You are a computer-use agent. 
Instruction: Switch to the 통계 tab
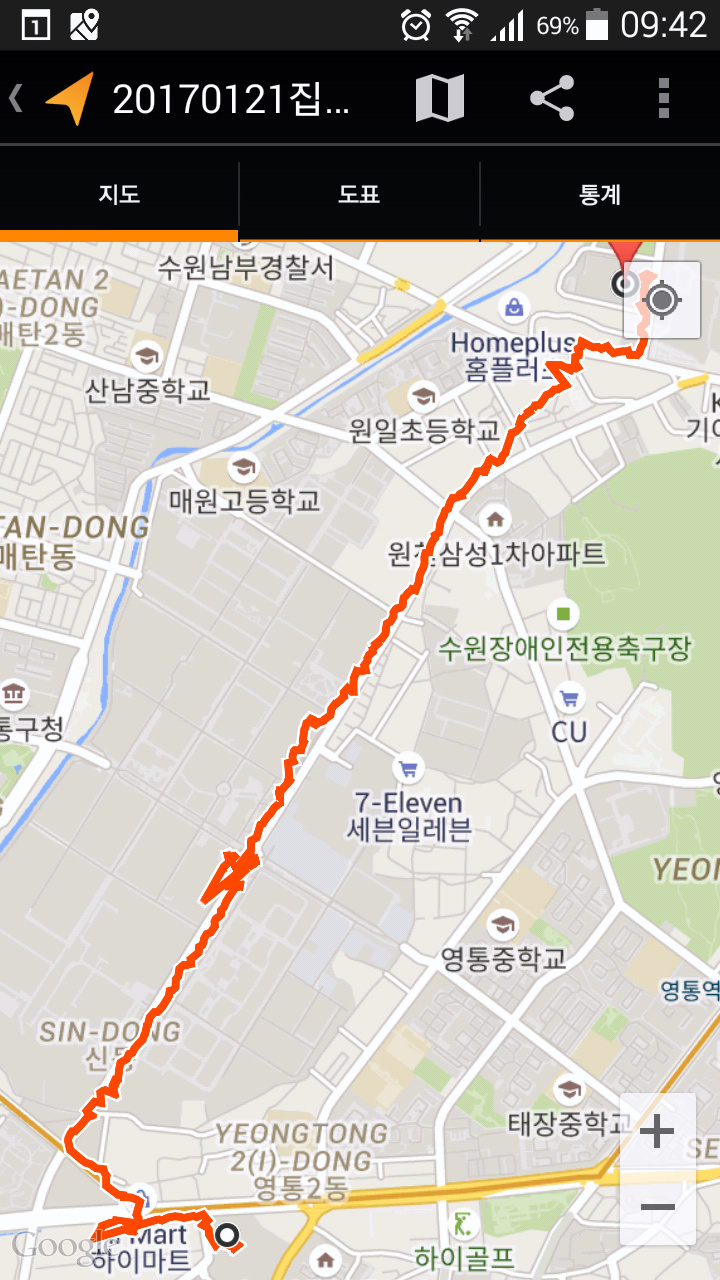tap(600, 194)
